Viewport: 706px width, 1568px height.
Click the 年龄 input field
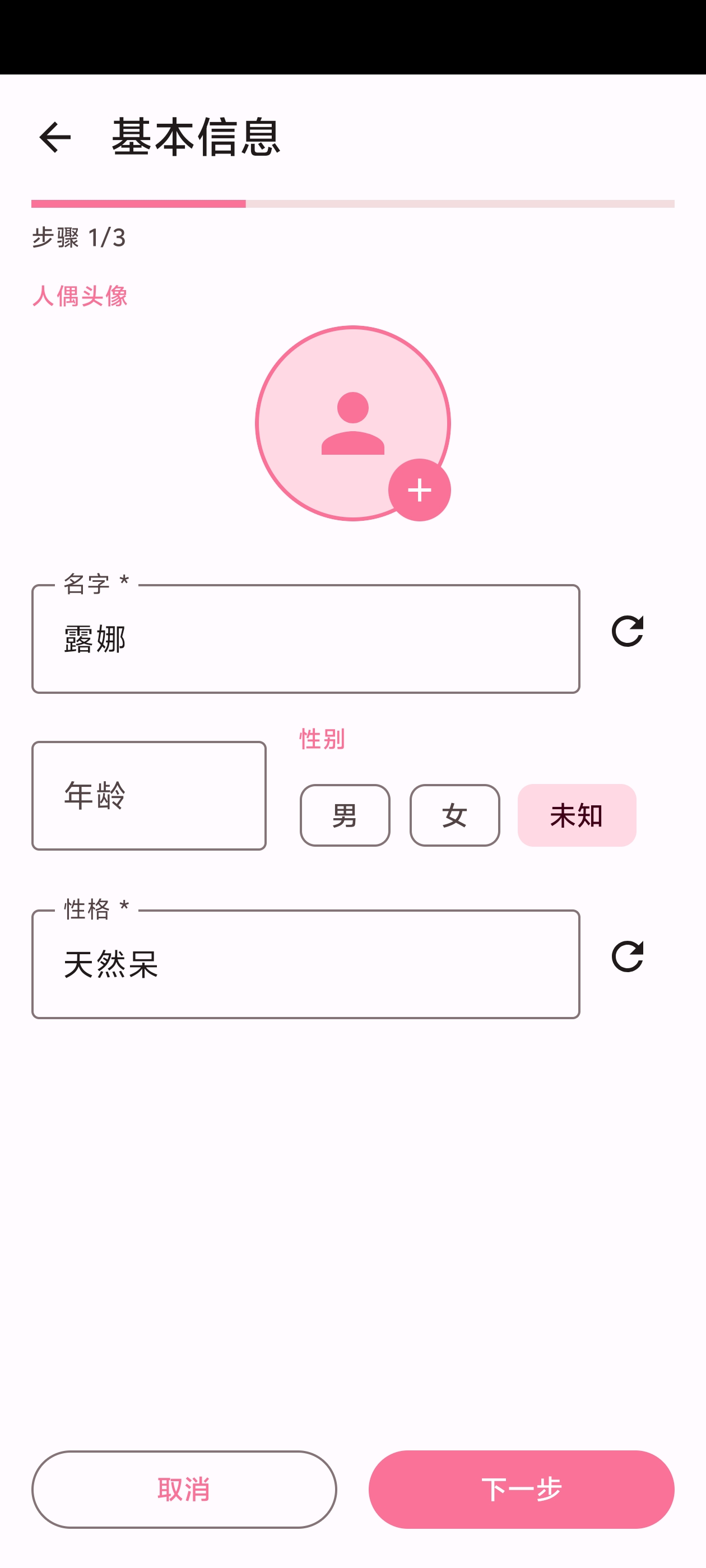148,794
